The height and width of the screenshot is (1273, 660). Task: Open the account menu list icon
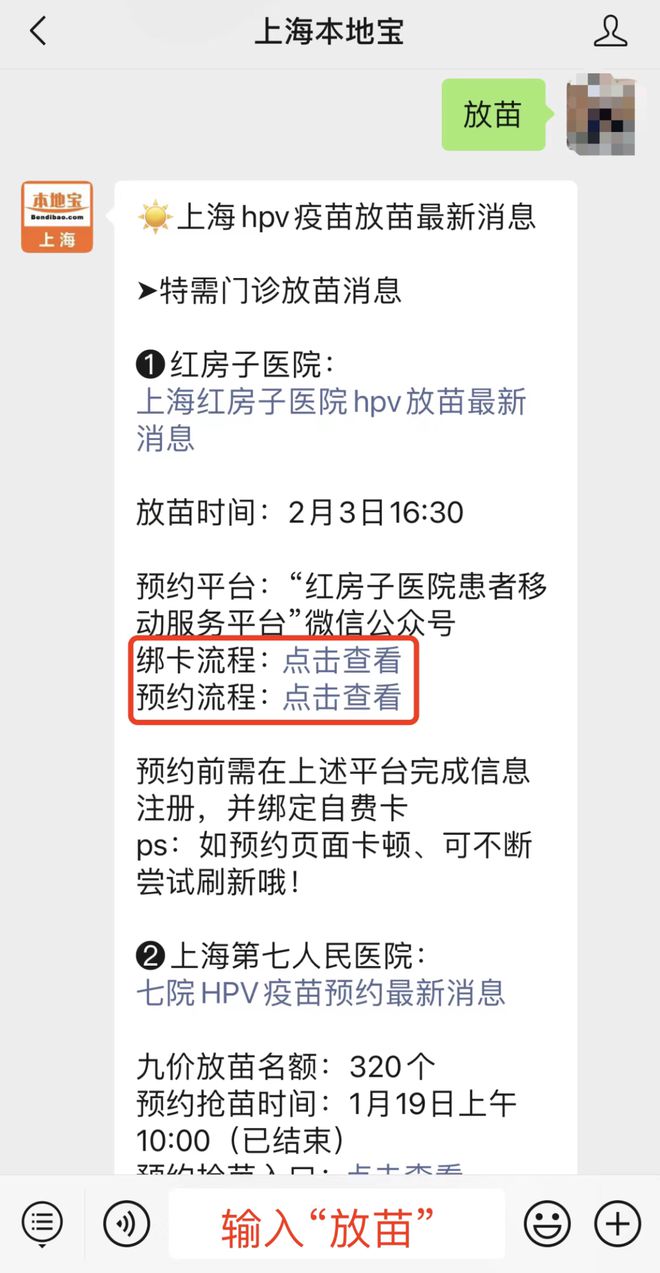[x=42, y=1222]
